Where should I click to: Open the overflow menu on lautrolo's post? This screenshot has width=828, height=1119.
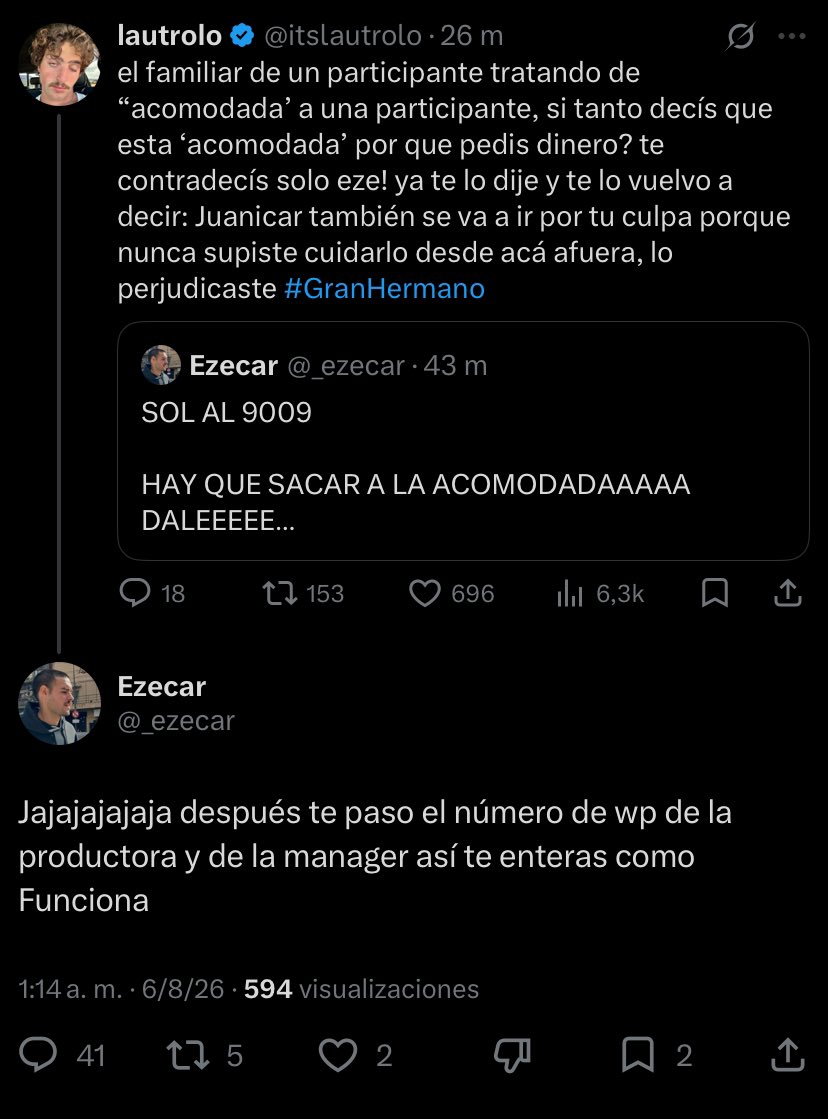pyautogui.click(x=792, y=36)
